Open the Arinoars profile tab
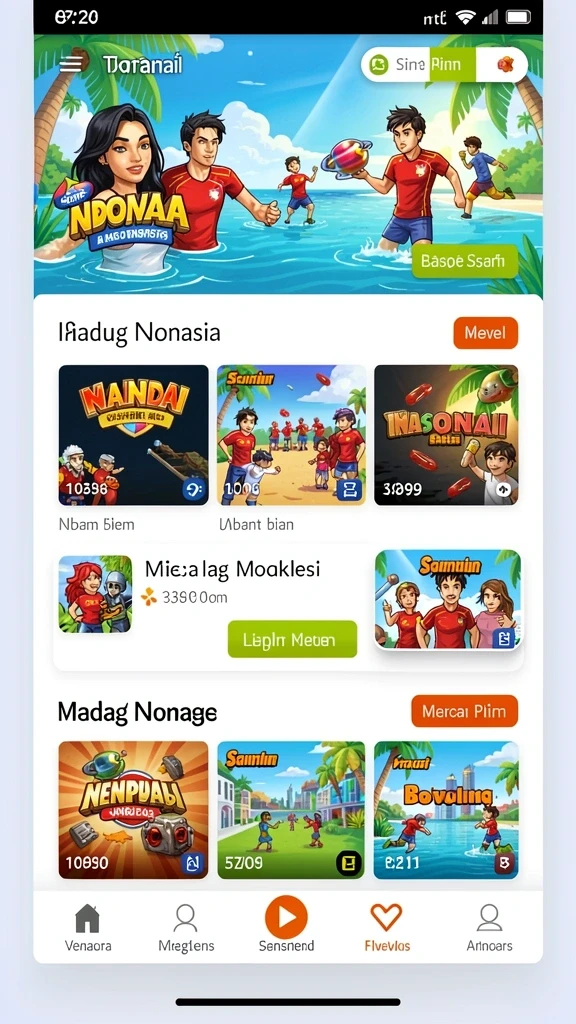Screen dimensions: 576x1024 click(489, 927)
